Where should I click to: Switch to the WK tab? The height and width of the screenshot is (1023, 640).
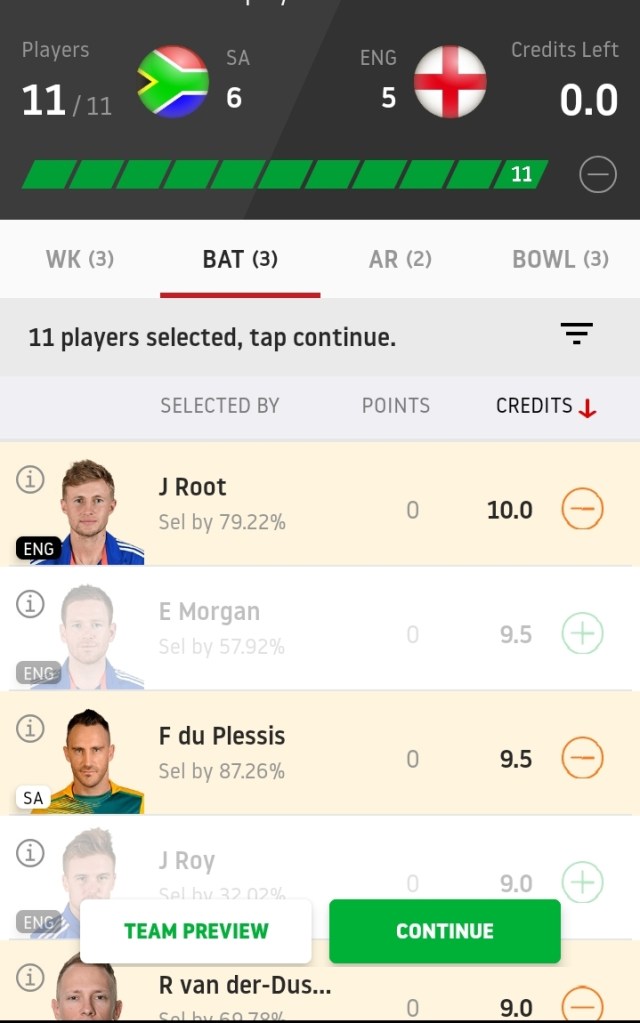[80, 260]
